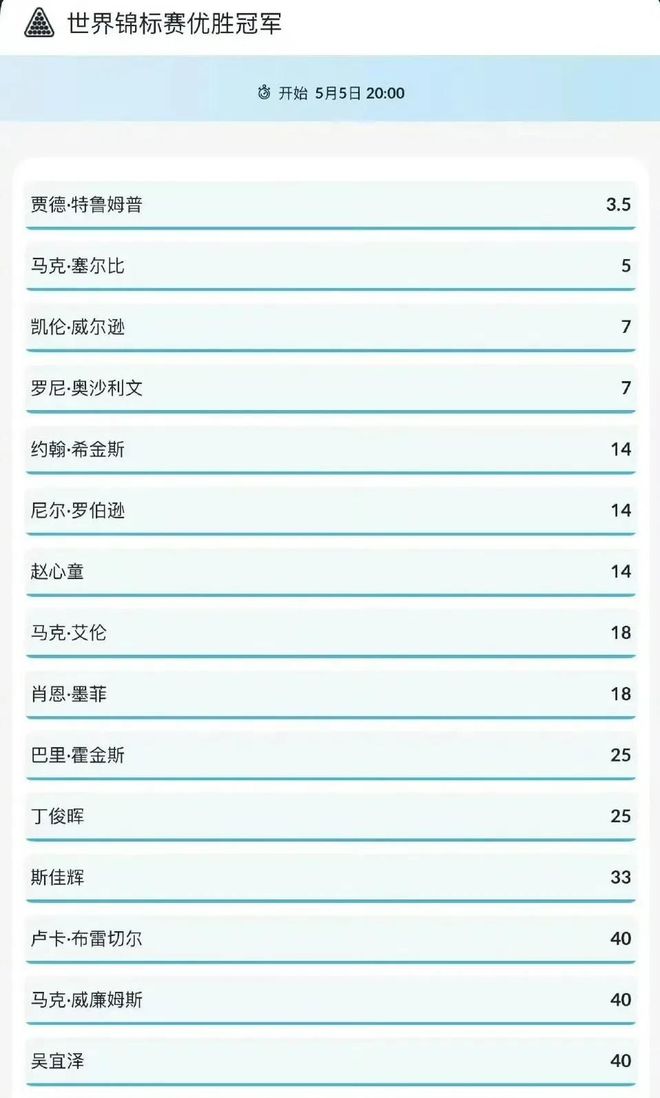
Task: Select the 马克·艾伦 option
Action: tap(330, 633)
